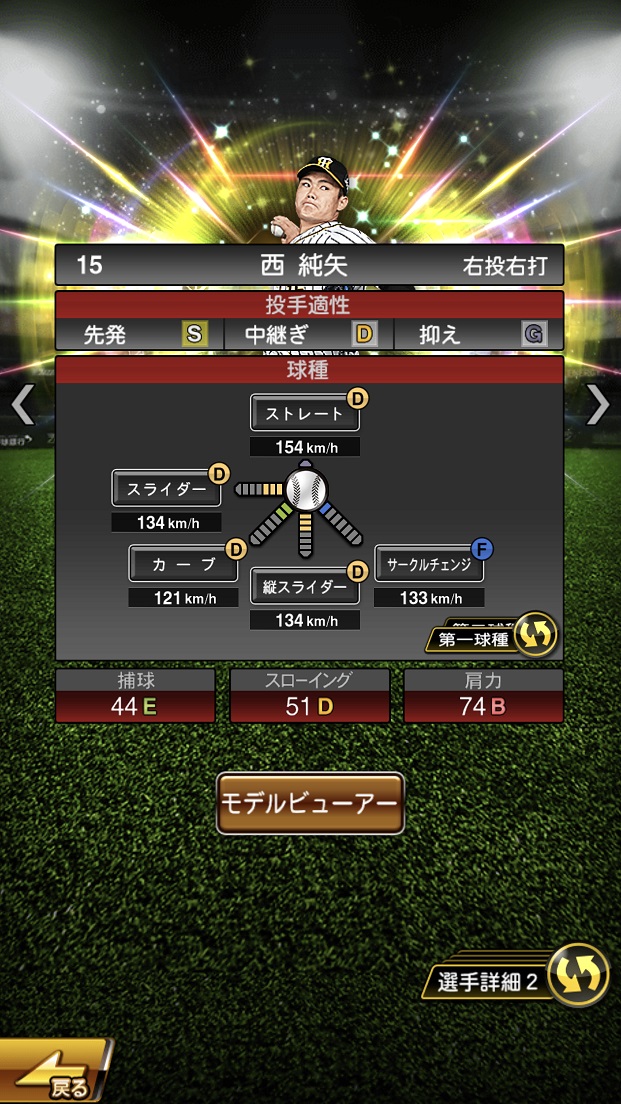Go to the next player with right arrow
Image resolution: width=621 pixels, height=1104 pixels.
597,404
